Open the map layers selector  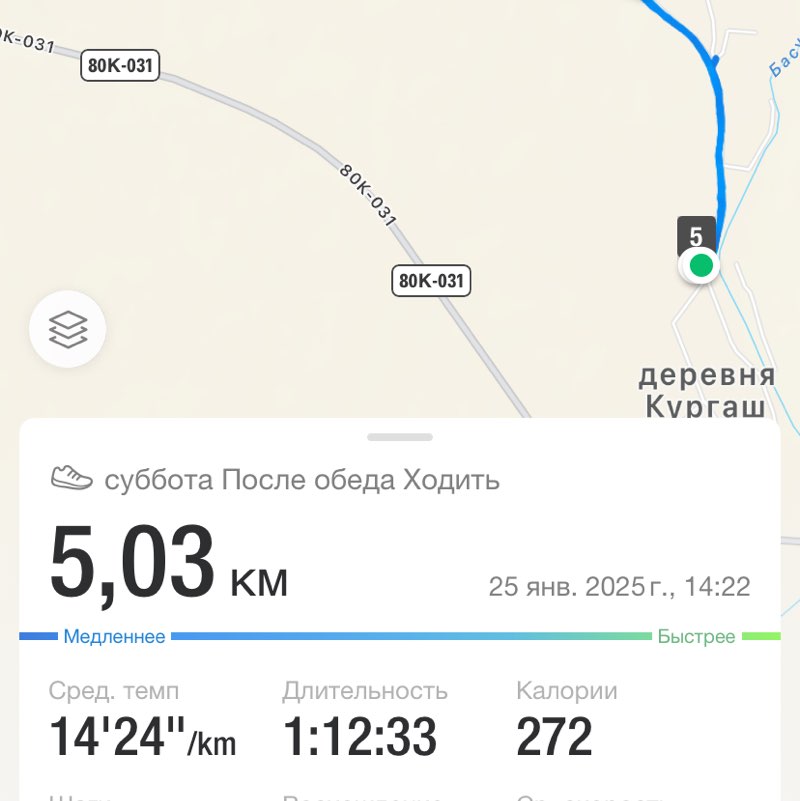pos(66,330)
